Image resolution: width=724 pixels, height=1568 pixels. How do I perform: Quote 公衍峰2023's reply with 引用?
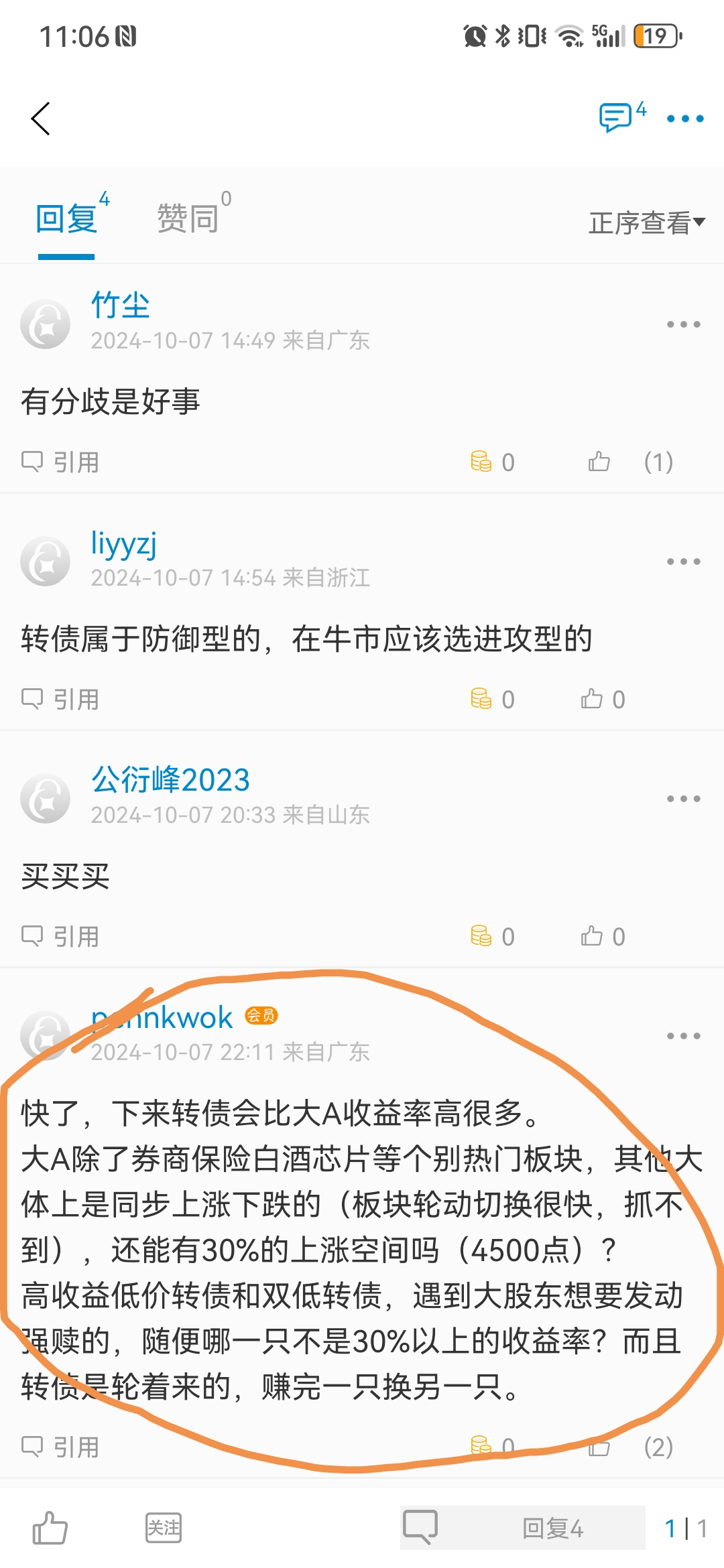click(x=61, y=936)
